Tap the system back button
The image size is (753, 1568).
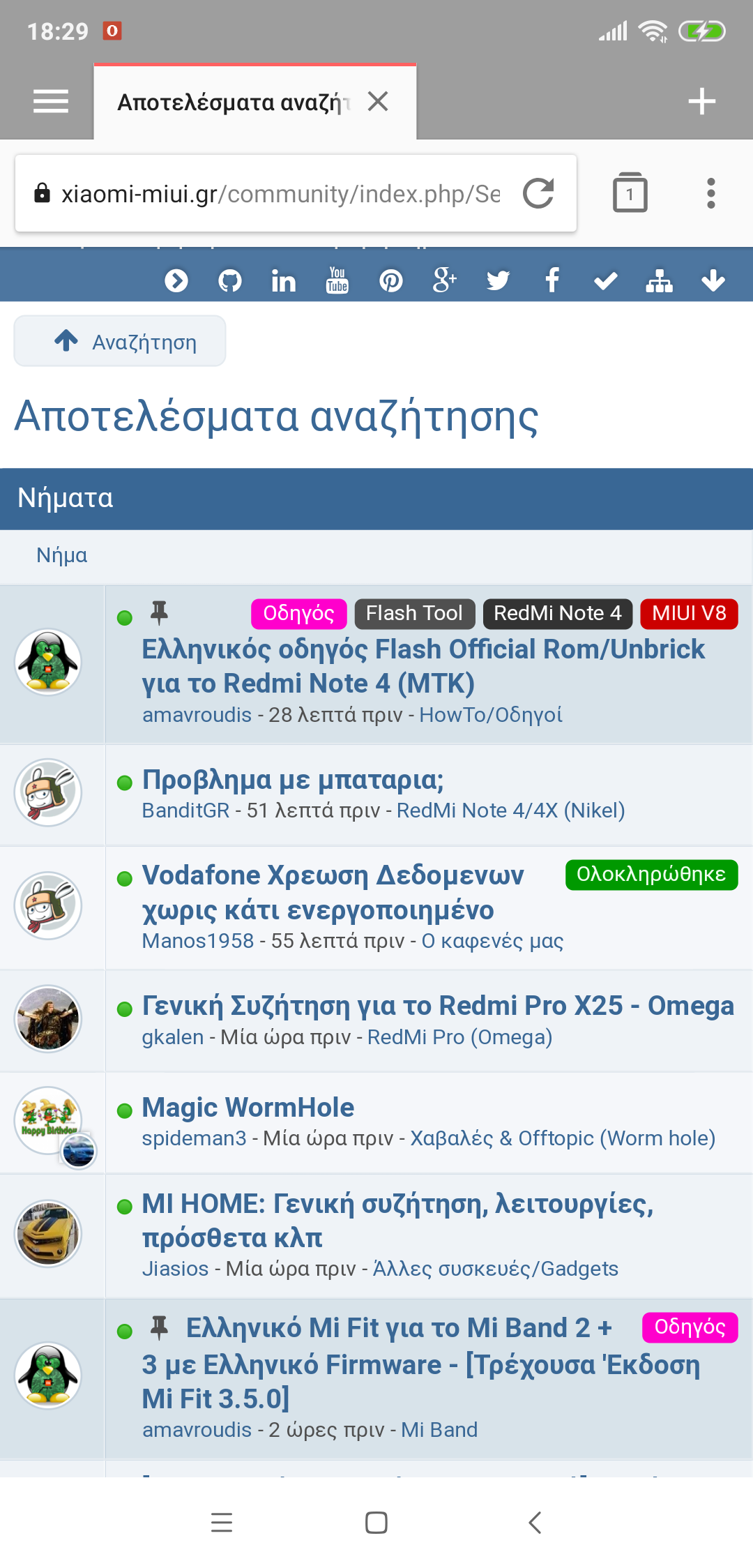(x=535, y=1522)
